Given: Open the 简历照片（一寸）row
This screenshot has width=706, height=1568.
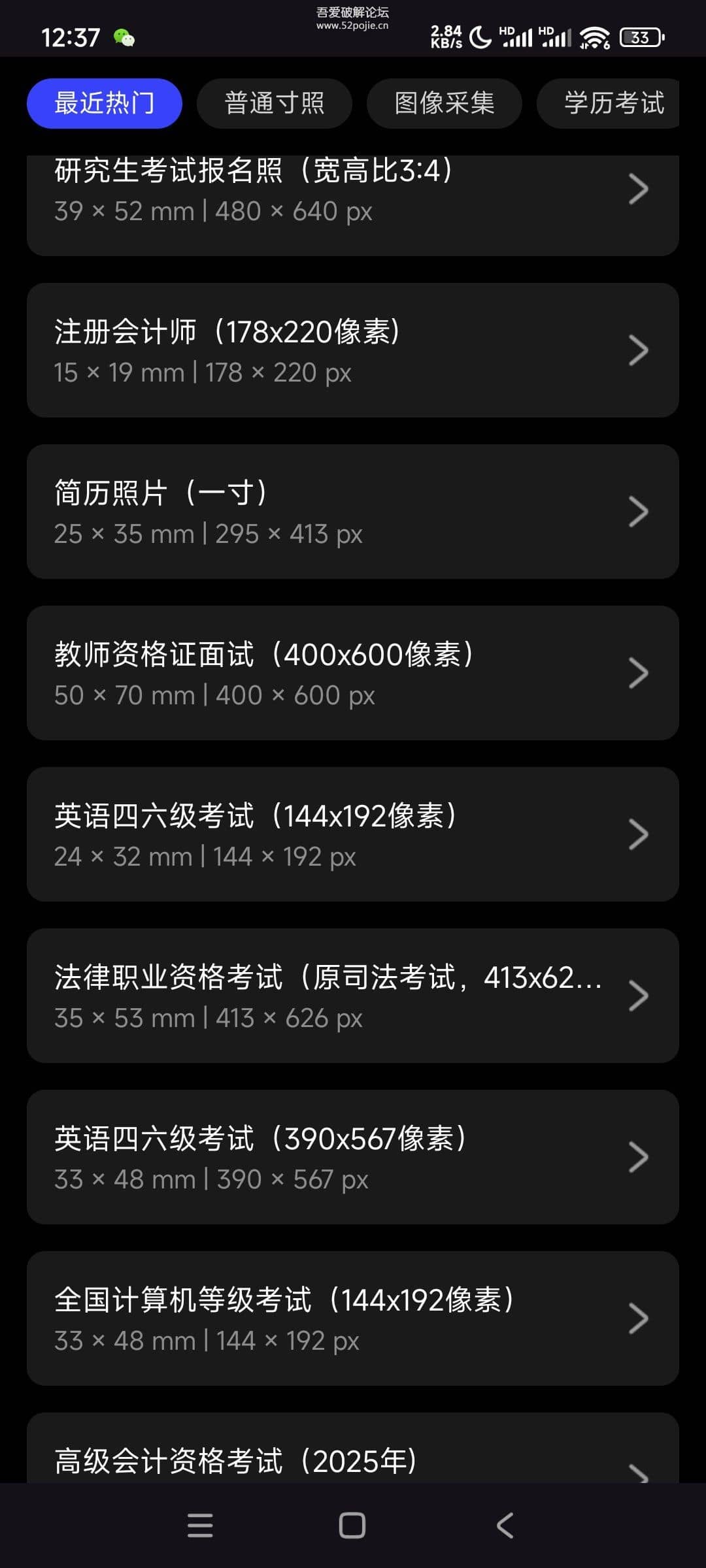Looking at the screenshot, I should [x=352, y=512].
